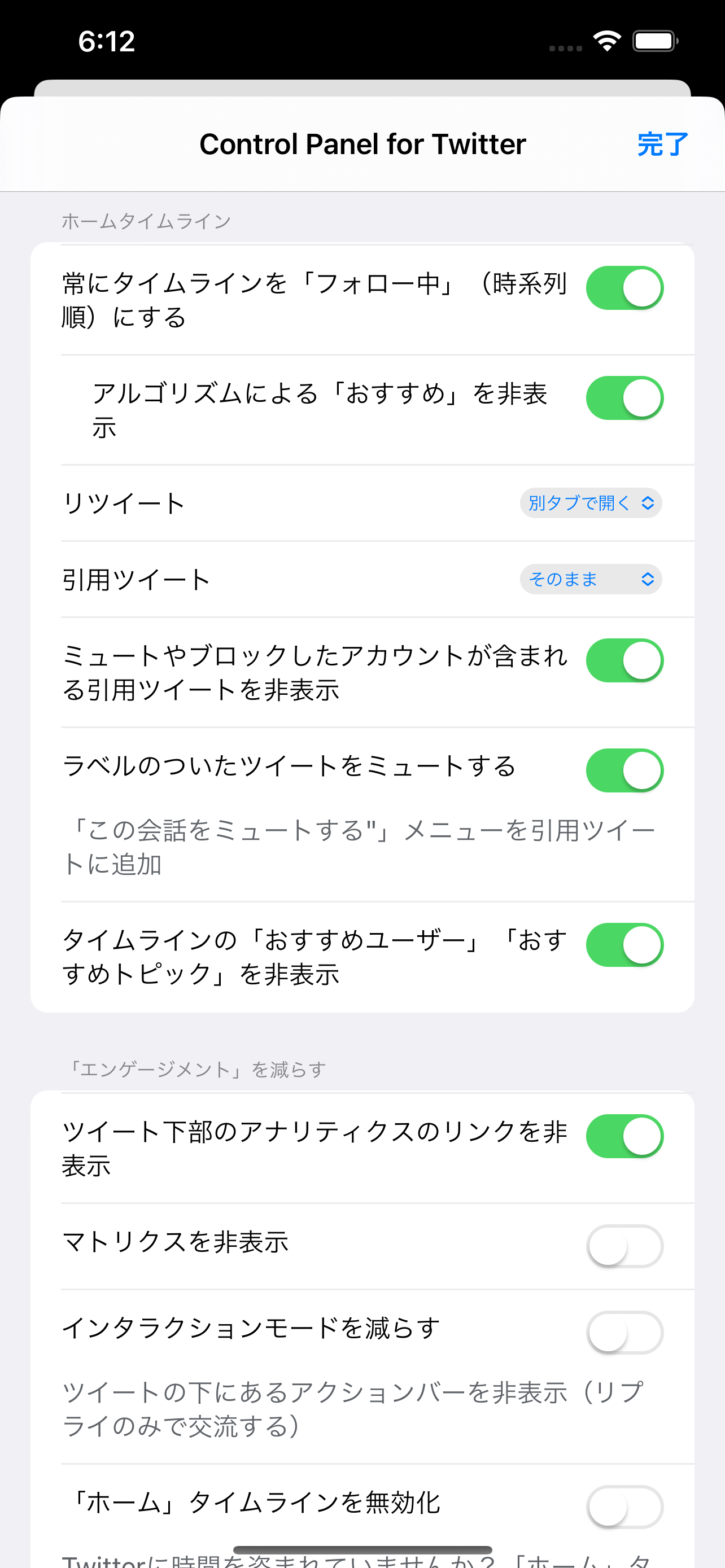Turn off ラベルのついたツイートをミュートする
The image size is (725, 1568).
[623, 769]
